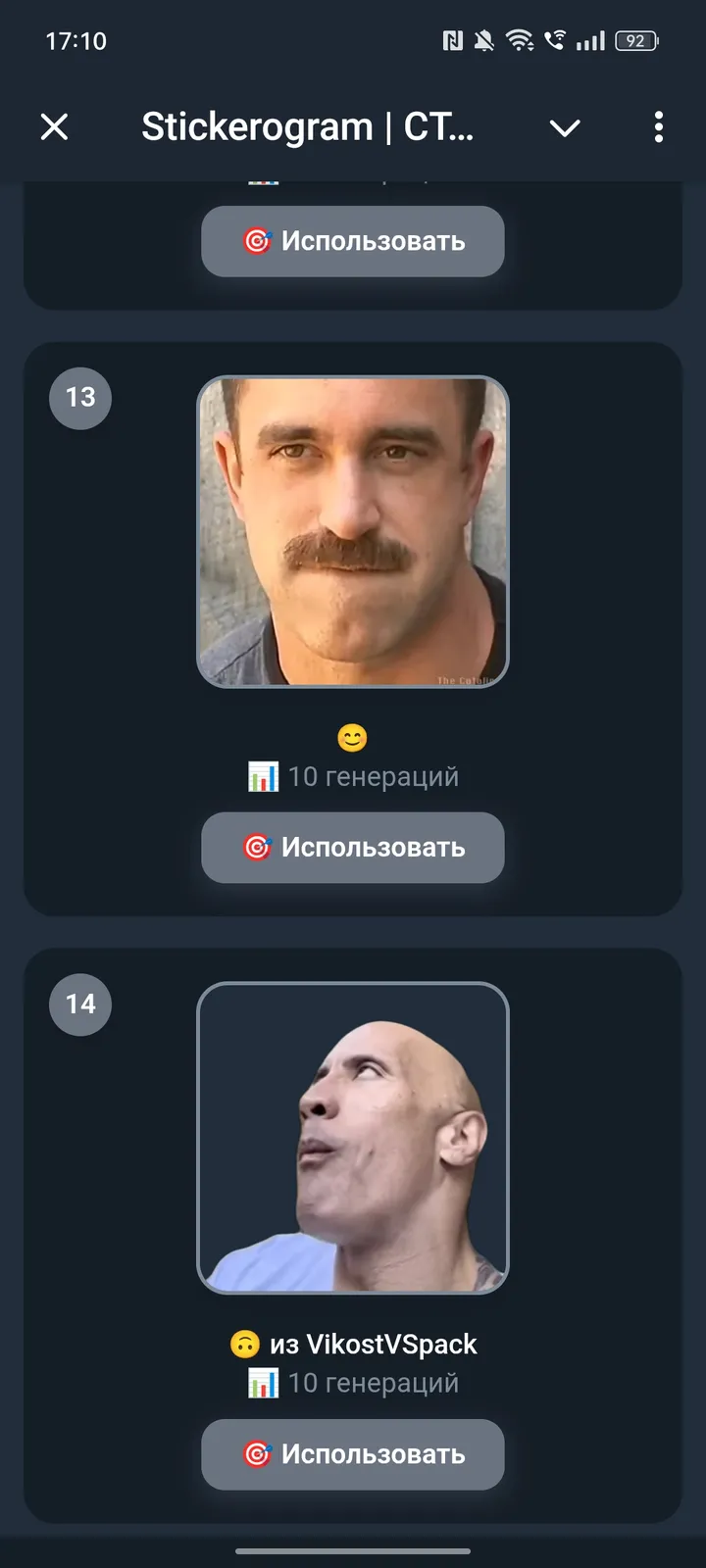Tap the muted notifications bell icon in the status bar
Image resolution: width=706 pixels, height=1568 pixels.
(485, 40)
